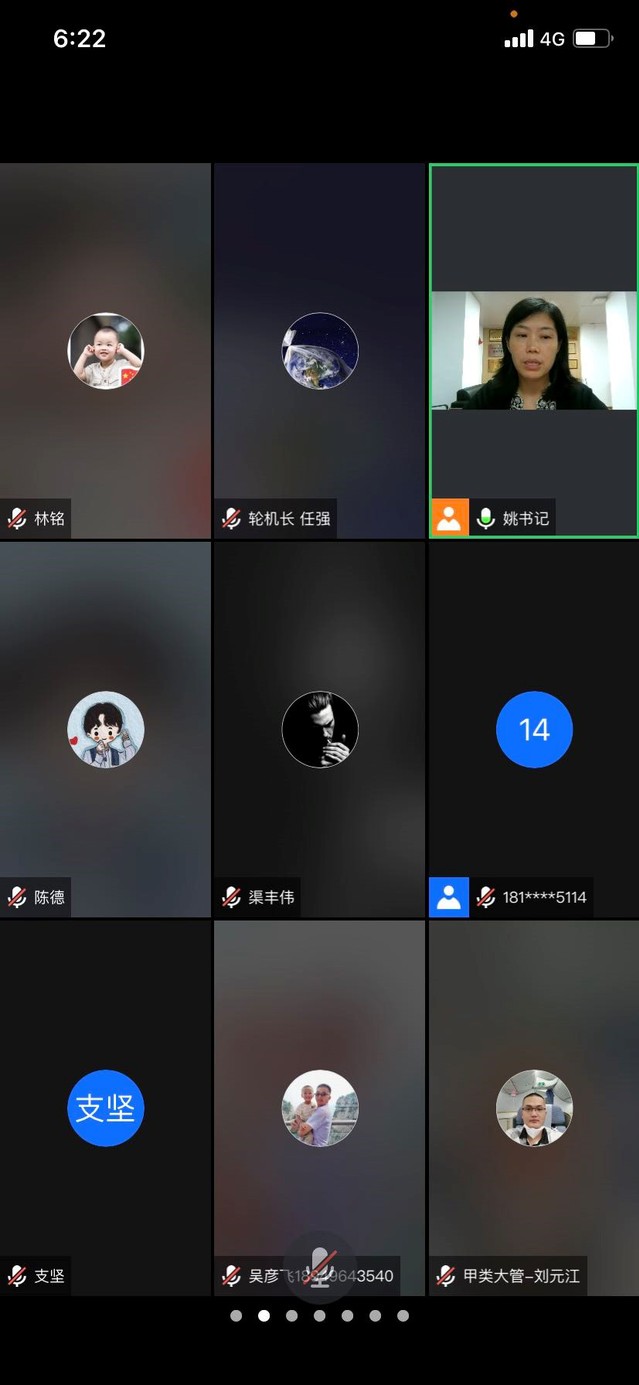Tap 姚书记's live video tile
This screenshot has height=1385, width=639.
[533, 350]
